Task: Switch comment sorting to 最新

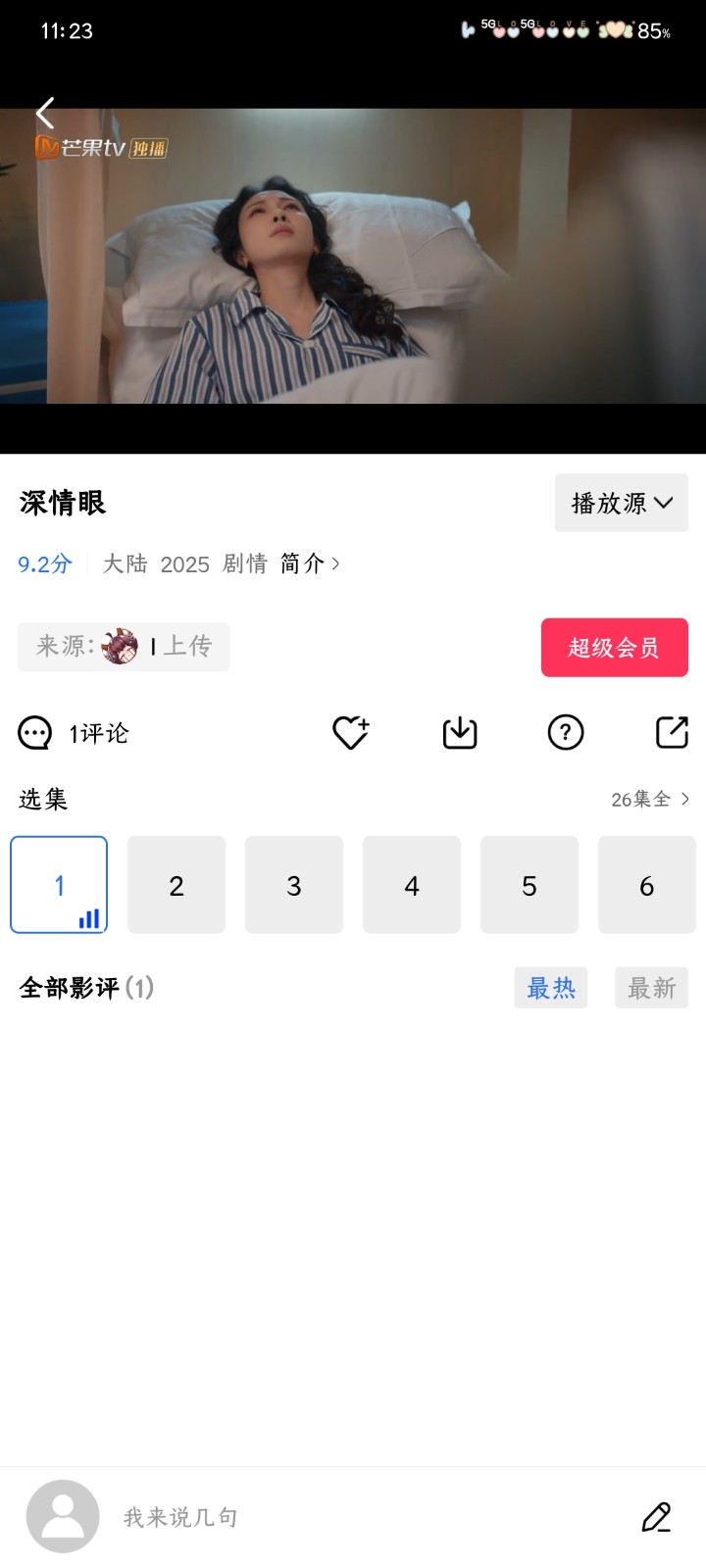Action: coord(651,988)
